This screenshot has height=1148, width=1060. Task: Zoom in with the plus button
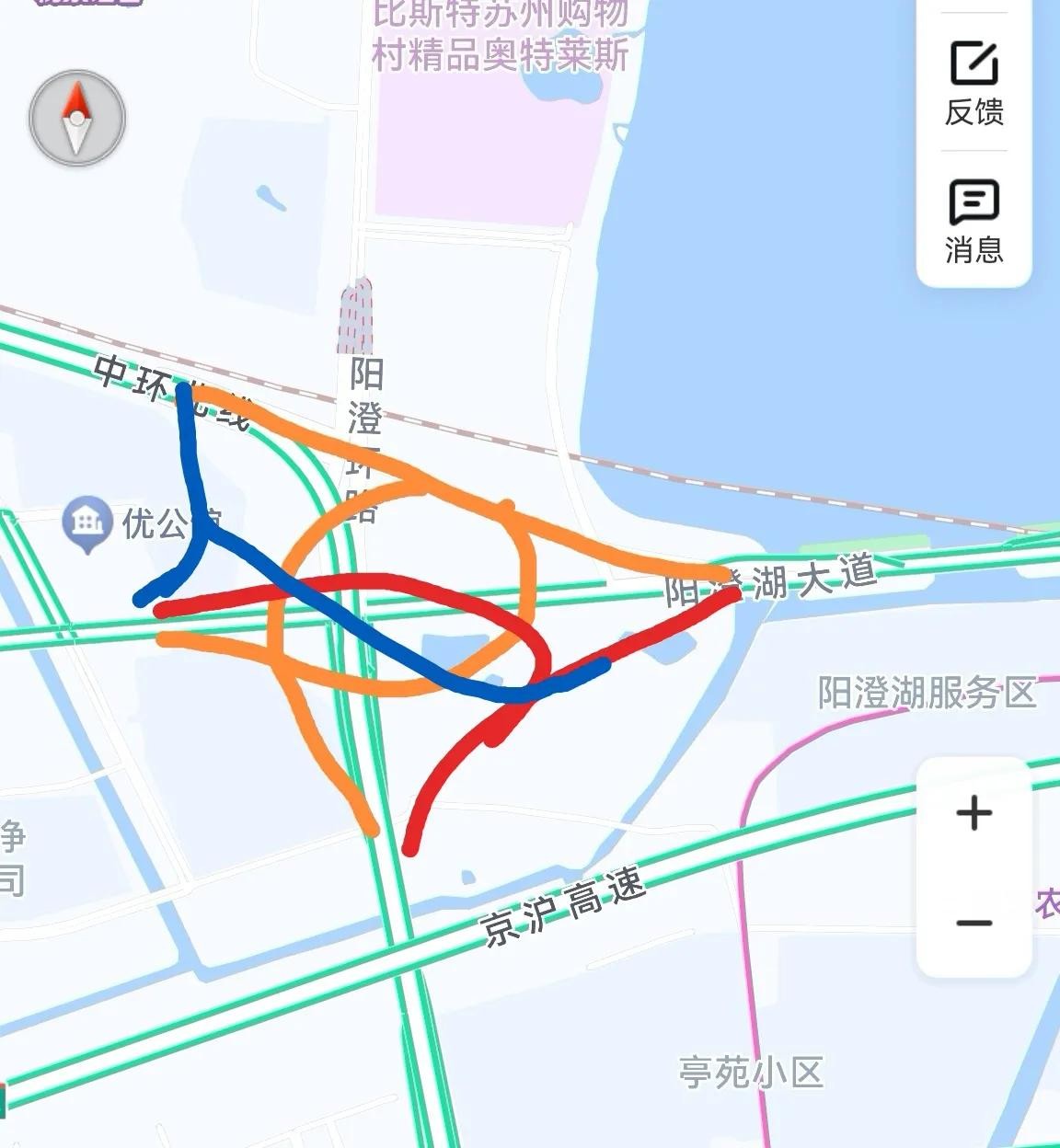pos(974,813)
